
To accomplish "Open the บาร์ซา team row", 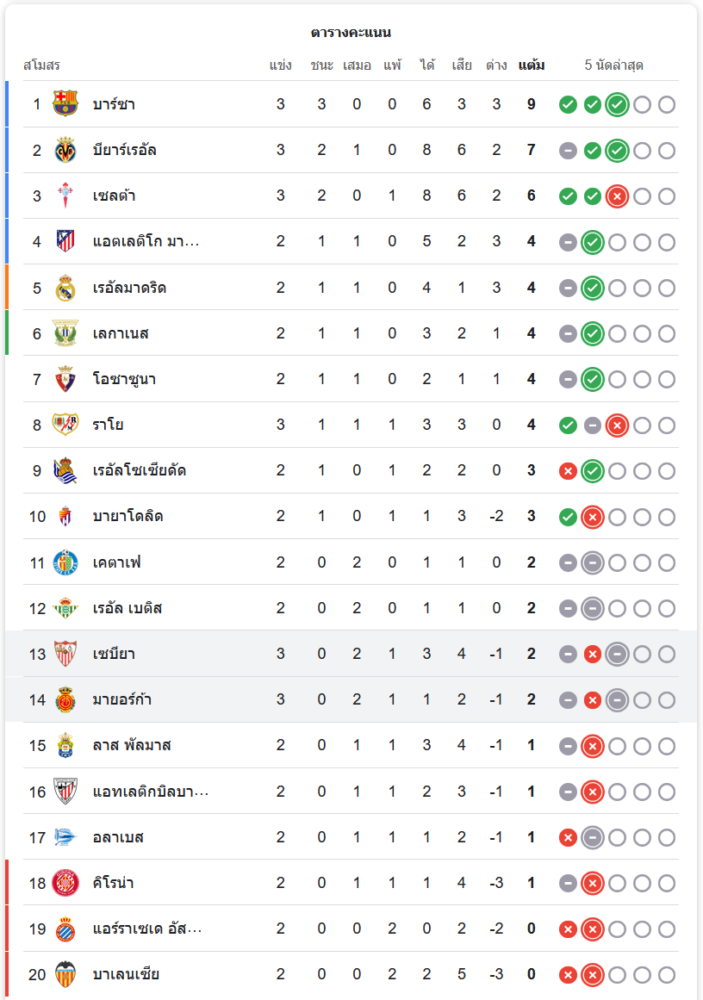I will point(114,104).
